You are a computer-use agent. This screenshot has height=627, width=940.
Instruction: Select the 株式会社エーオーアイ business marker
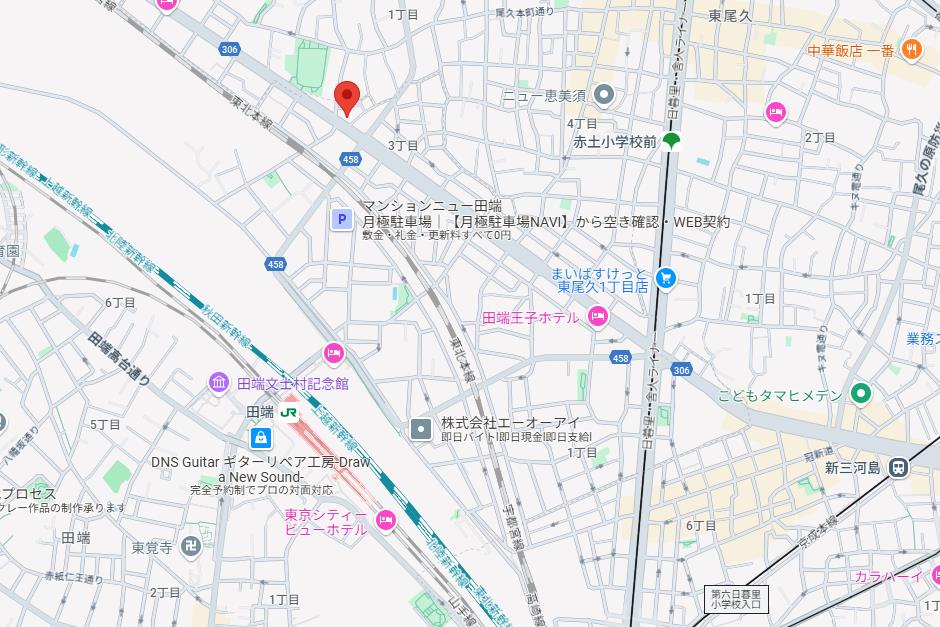coord(421,429)
